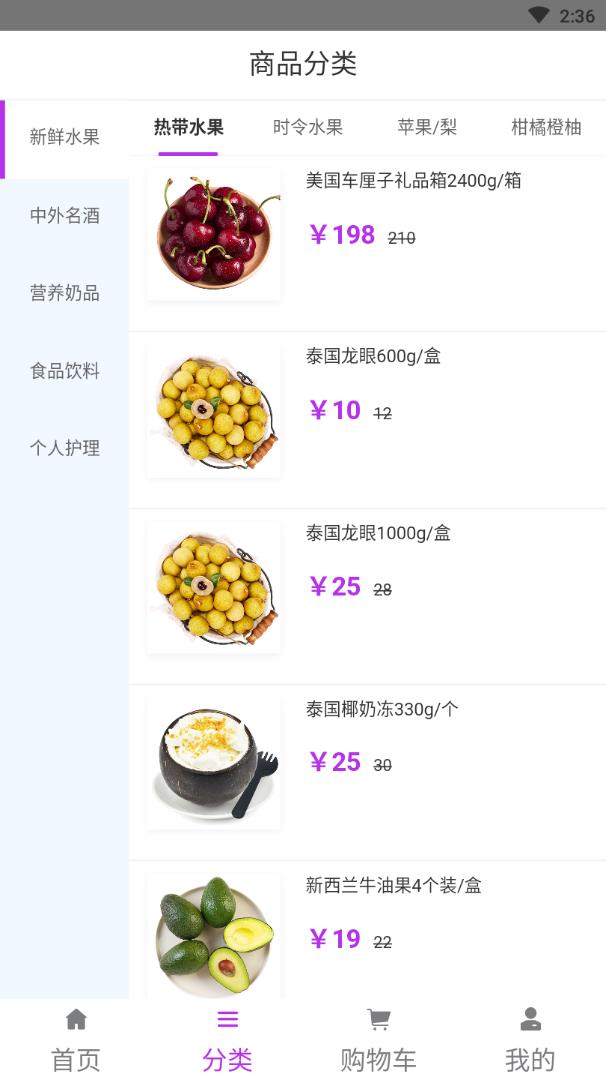Go to the 首页 home tab

point(76,1040)
